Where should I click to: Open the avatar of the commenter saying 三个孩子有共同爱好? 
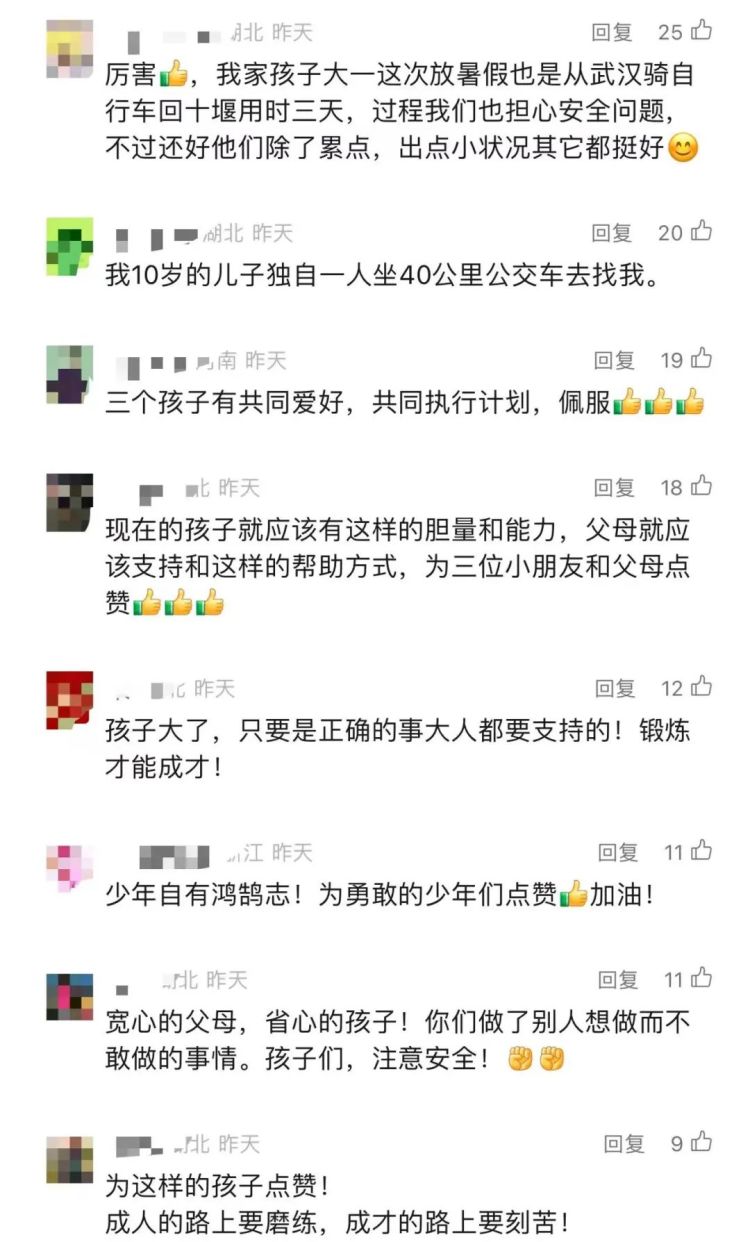pos(69,375)
